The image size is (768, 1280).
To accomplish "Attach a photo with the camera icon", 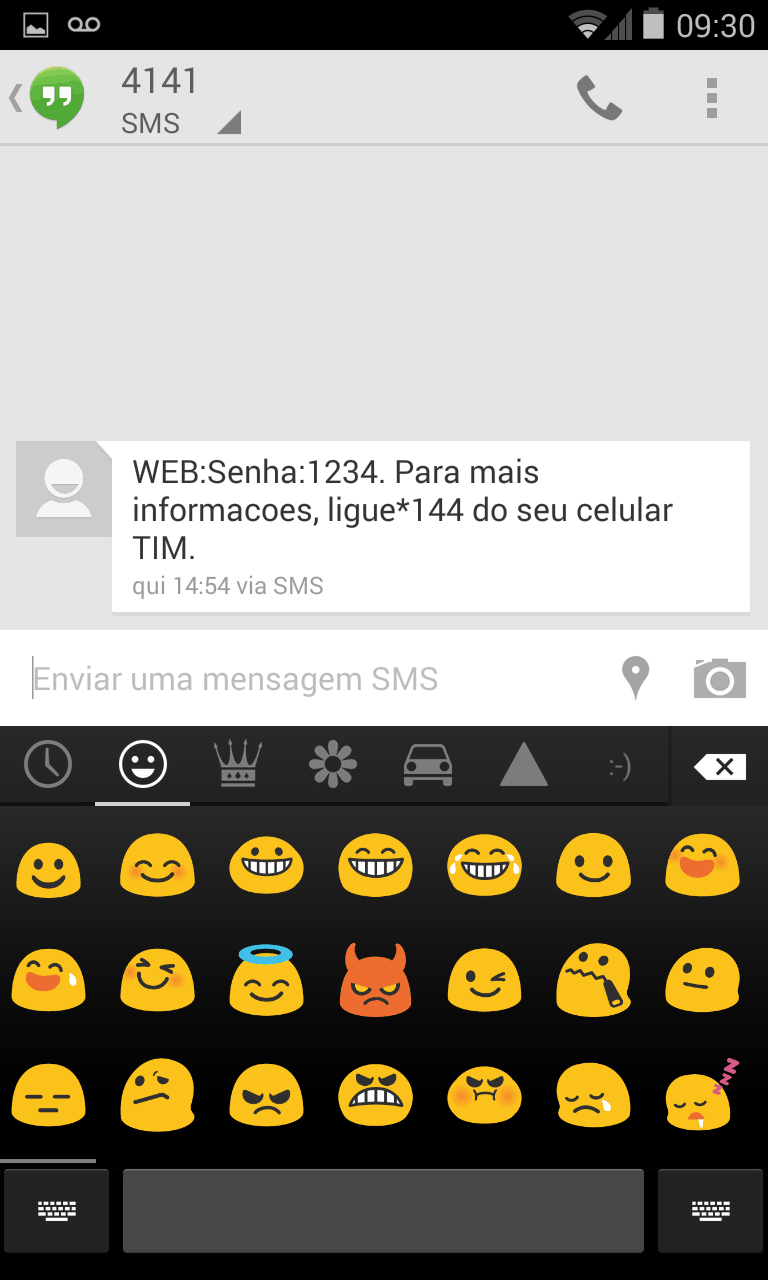I will [720, 679].
